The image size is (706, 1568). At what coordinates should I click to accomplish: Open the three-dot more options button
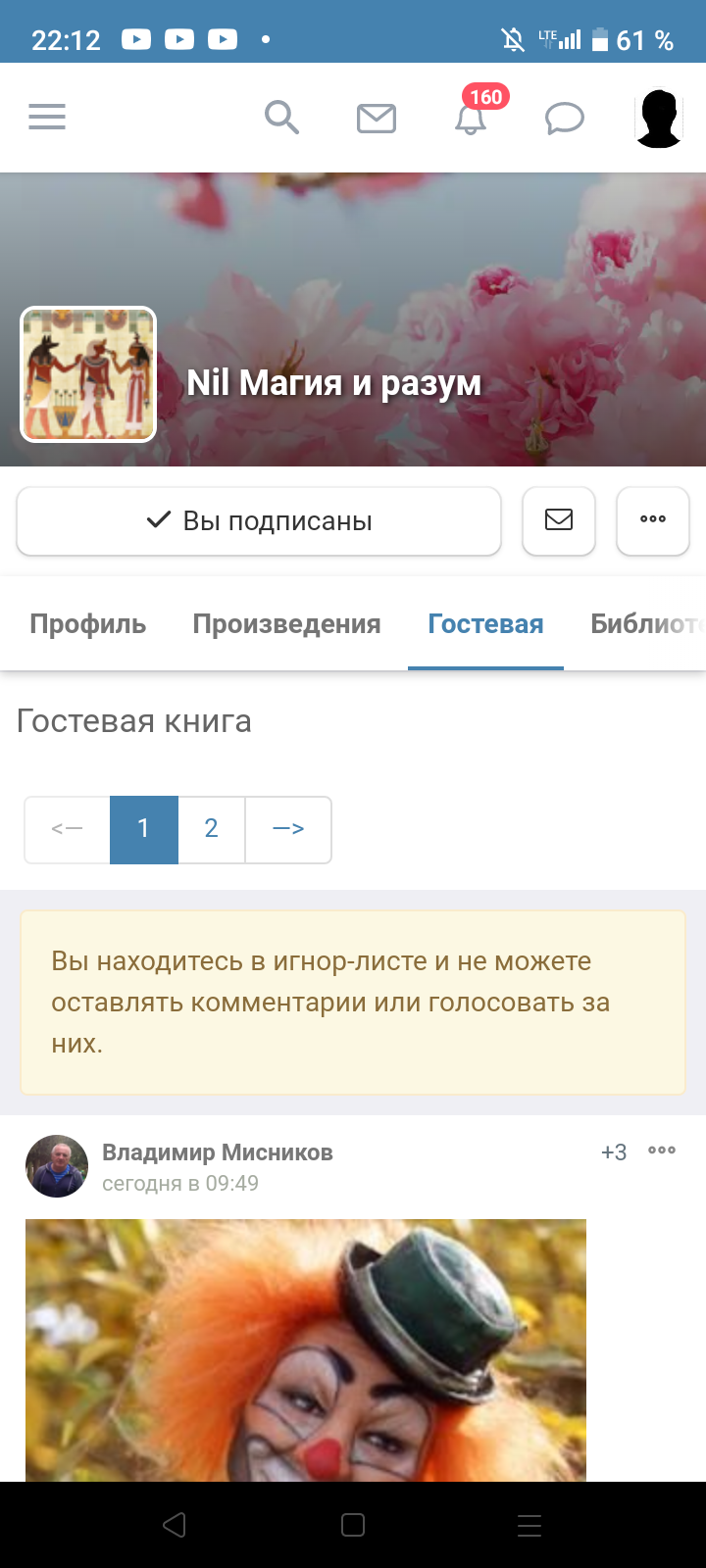coord(653,520)
